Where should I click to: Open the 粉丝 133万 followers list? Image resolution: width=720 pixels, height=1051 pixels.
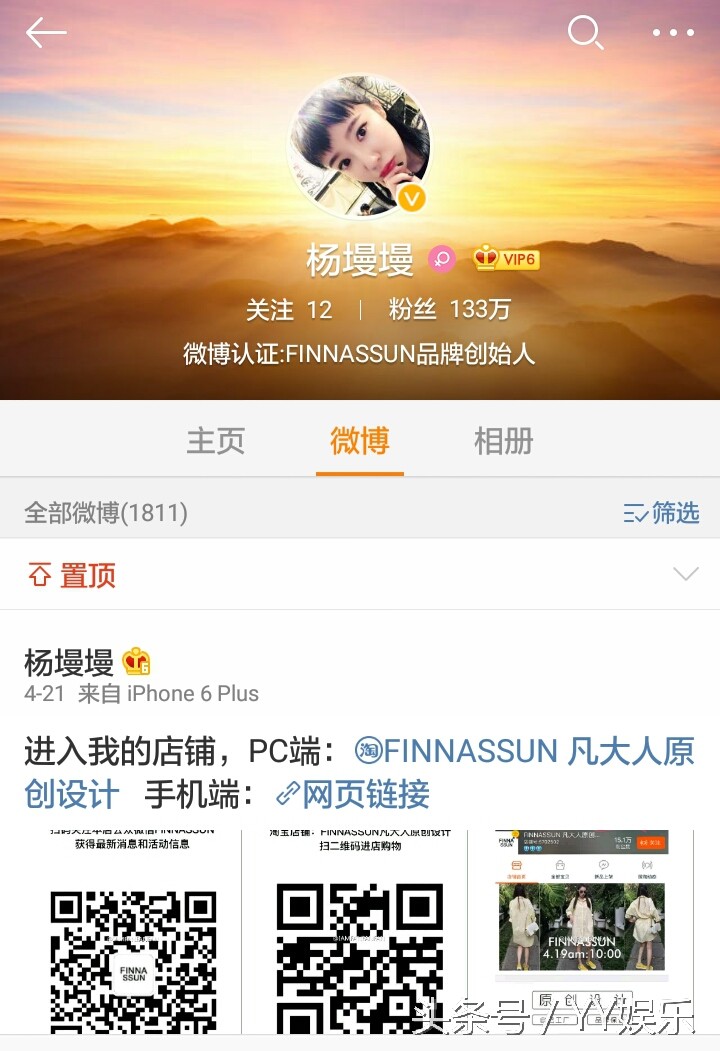pos(450,310)
